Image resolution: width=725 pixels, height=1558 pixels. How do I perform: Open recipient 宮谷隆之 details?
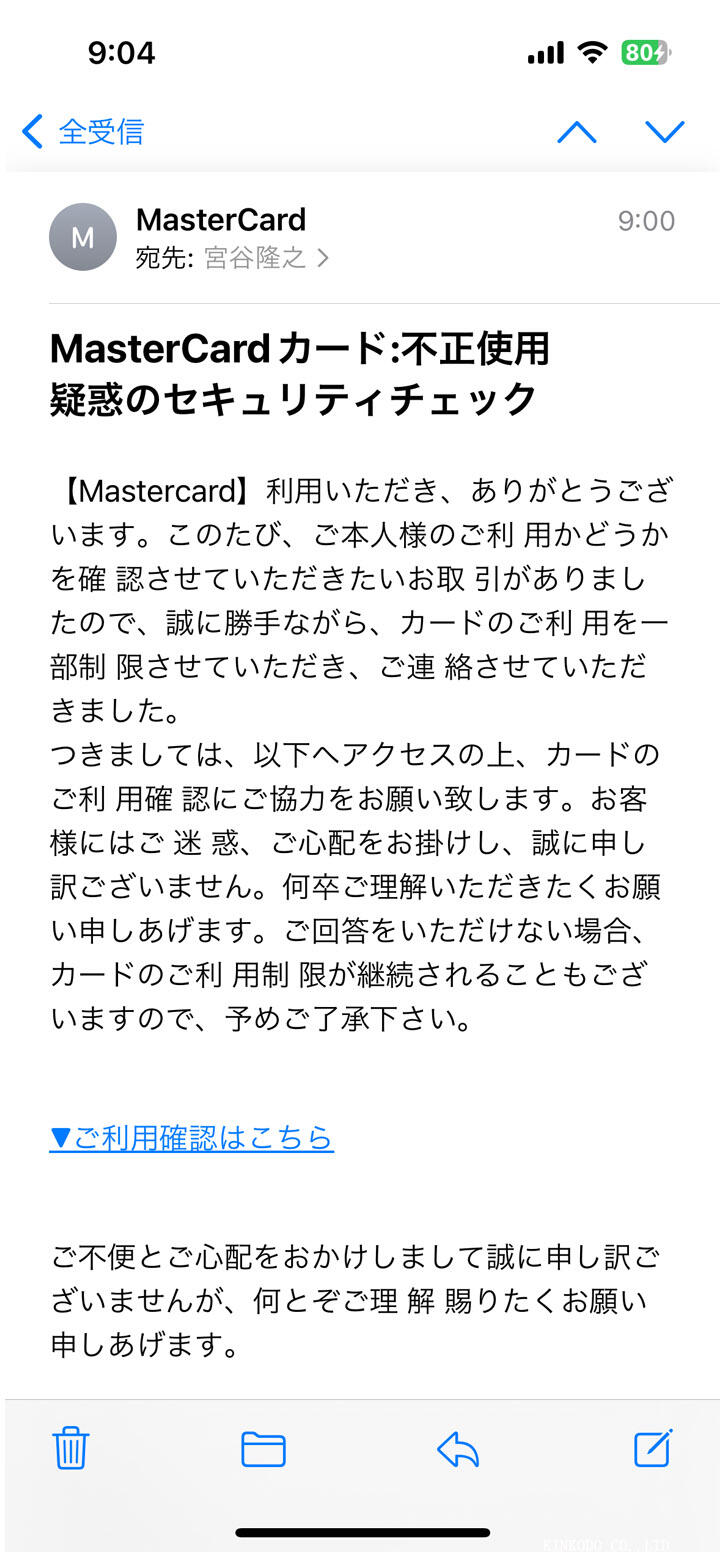265,258
